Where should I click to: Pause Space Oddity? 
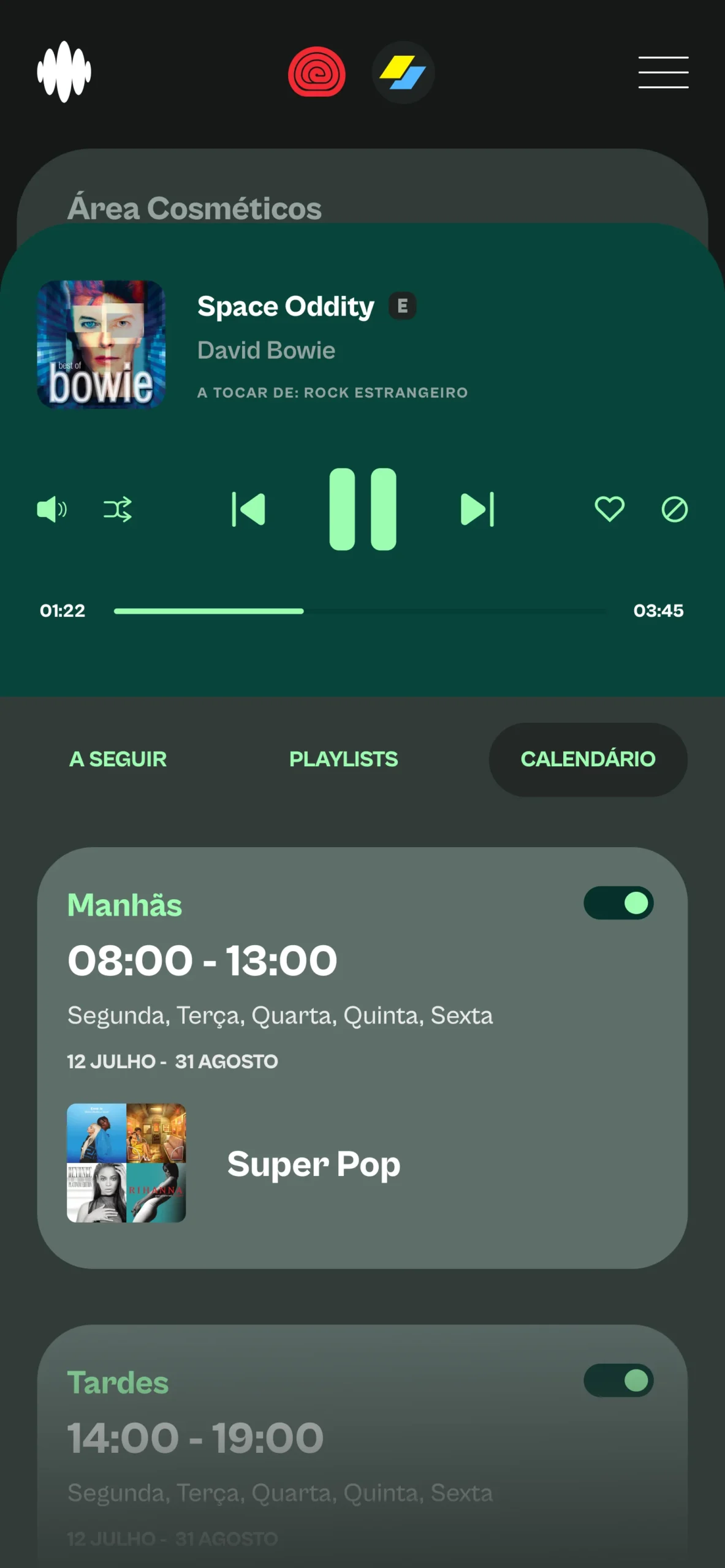tap(363, 509)
